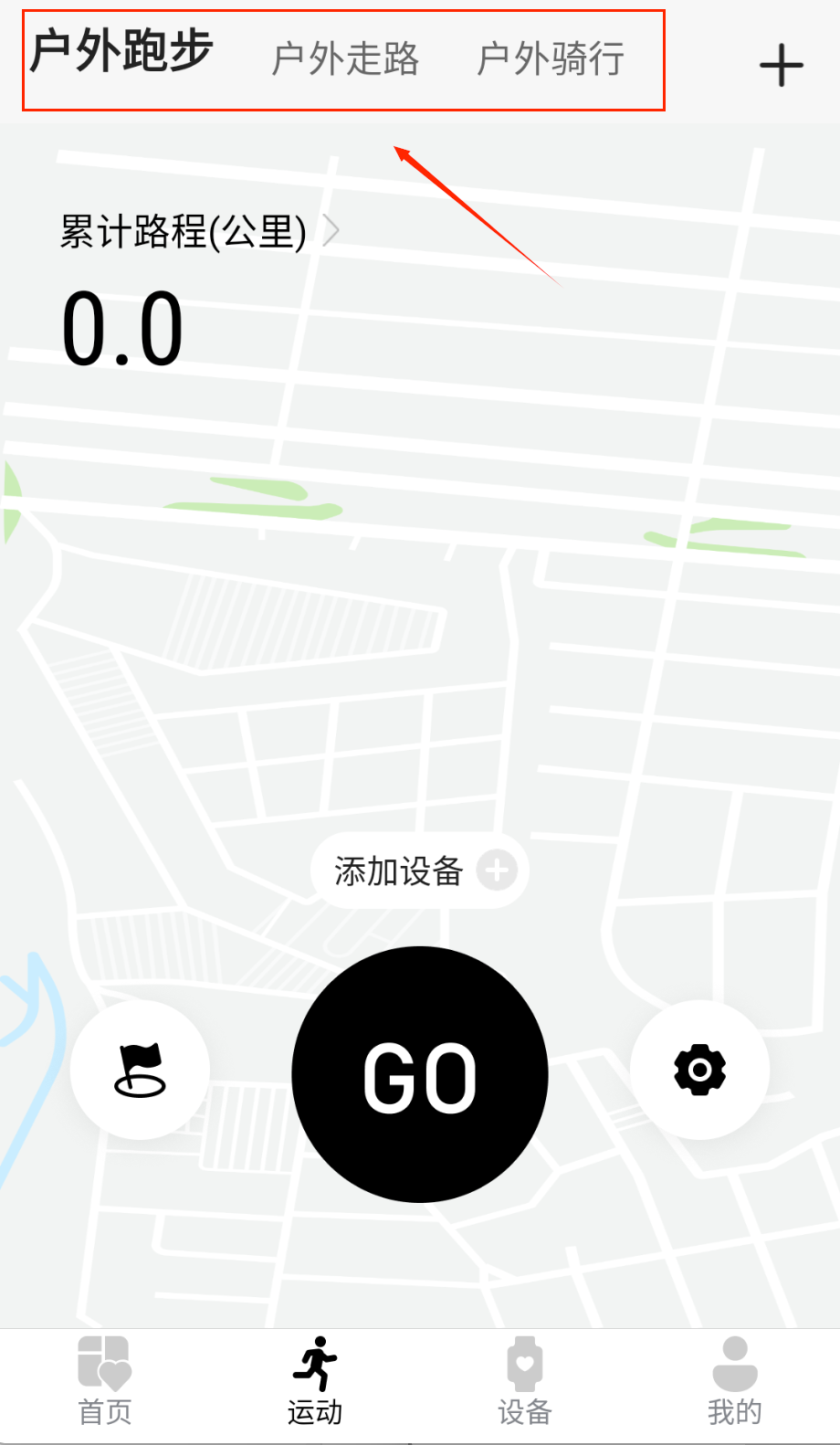
Task: Select the 运动 tab in bottom bar
Action: click(x=315, y=1380)
